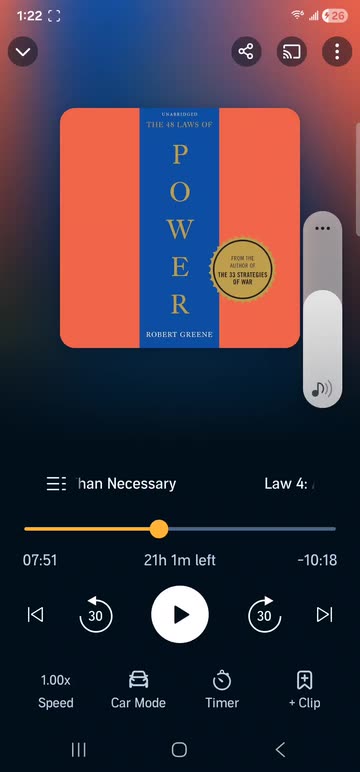Open the recent apps view
This screenshot has height=772, width=360.
tap(79, 750)
